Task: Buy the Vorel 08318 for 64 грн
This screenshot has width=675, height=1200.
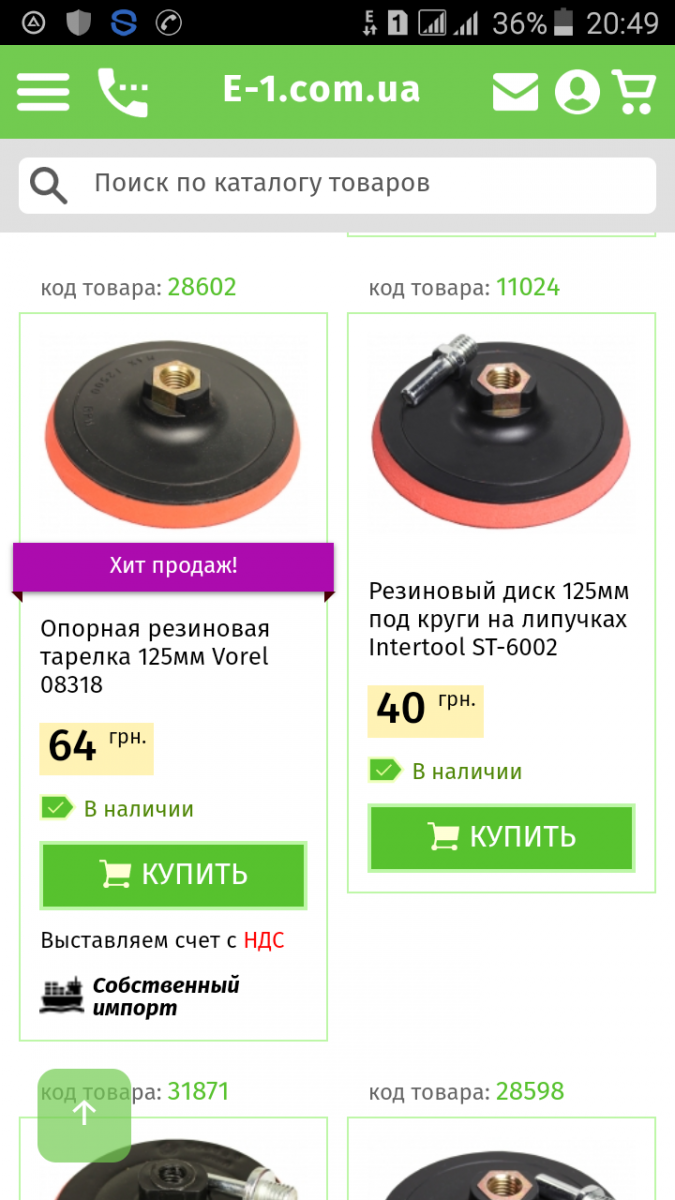Action: tap(173, 875)
